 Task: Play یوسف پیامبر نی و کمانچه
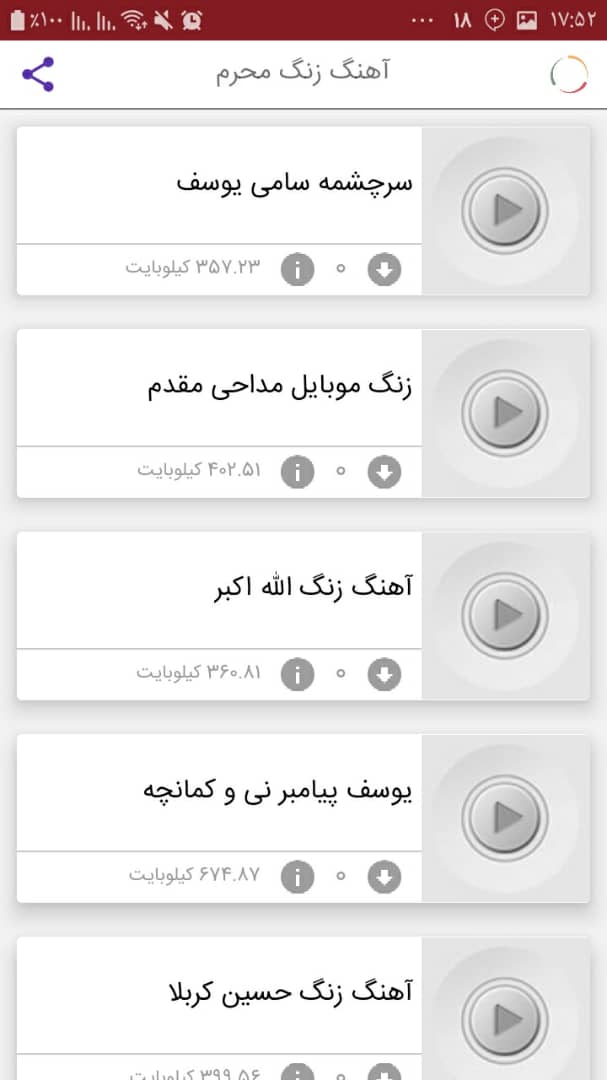coord(505,818)
